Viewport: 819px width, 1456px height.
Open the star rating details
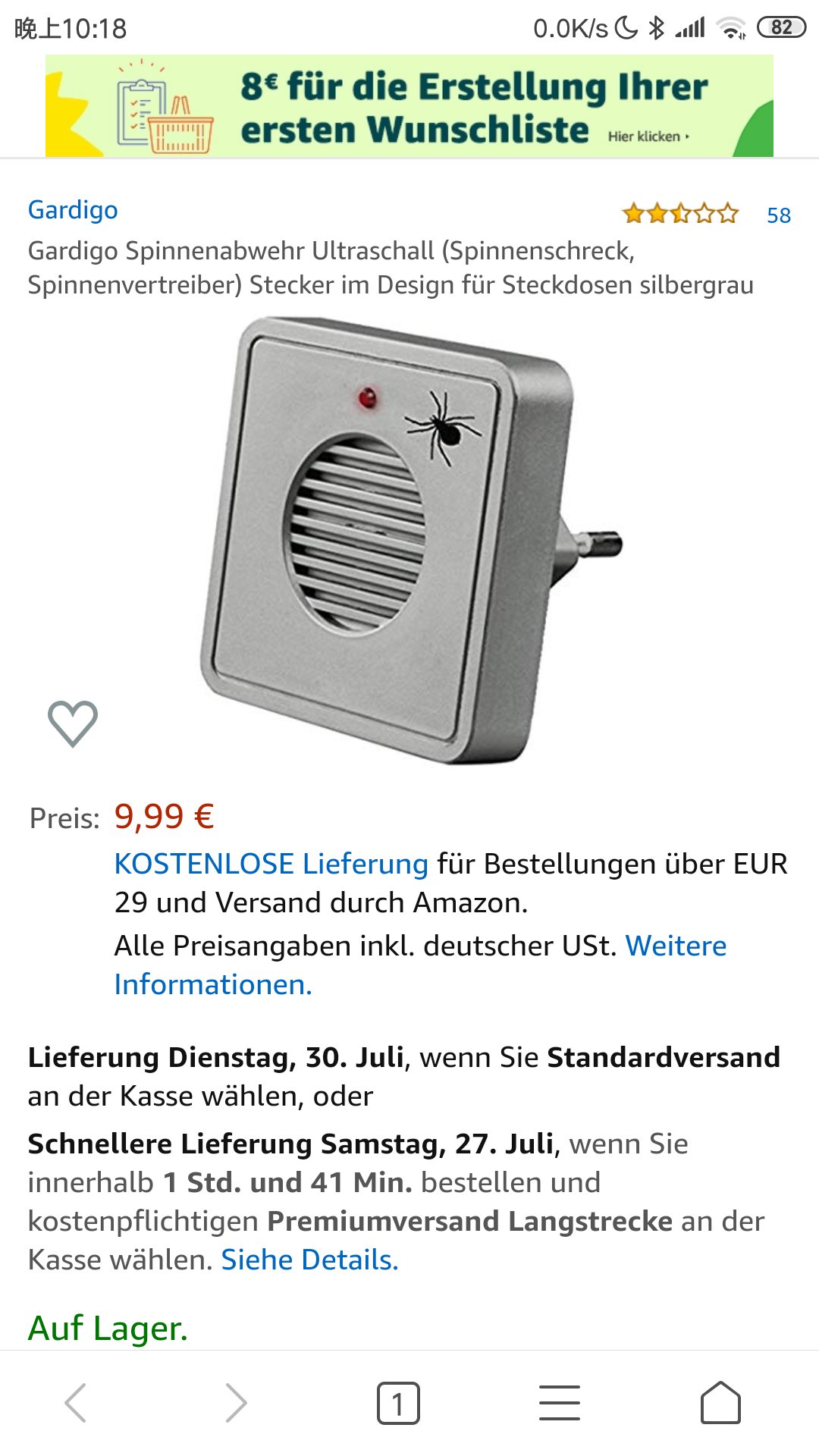click(x=679, y=214)
